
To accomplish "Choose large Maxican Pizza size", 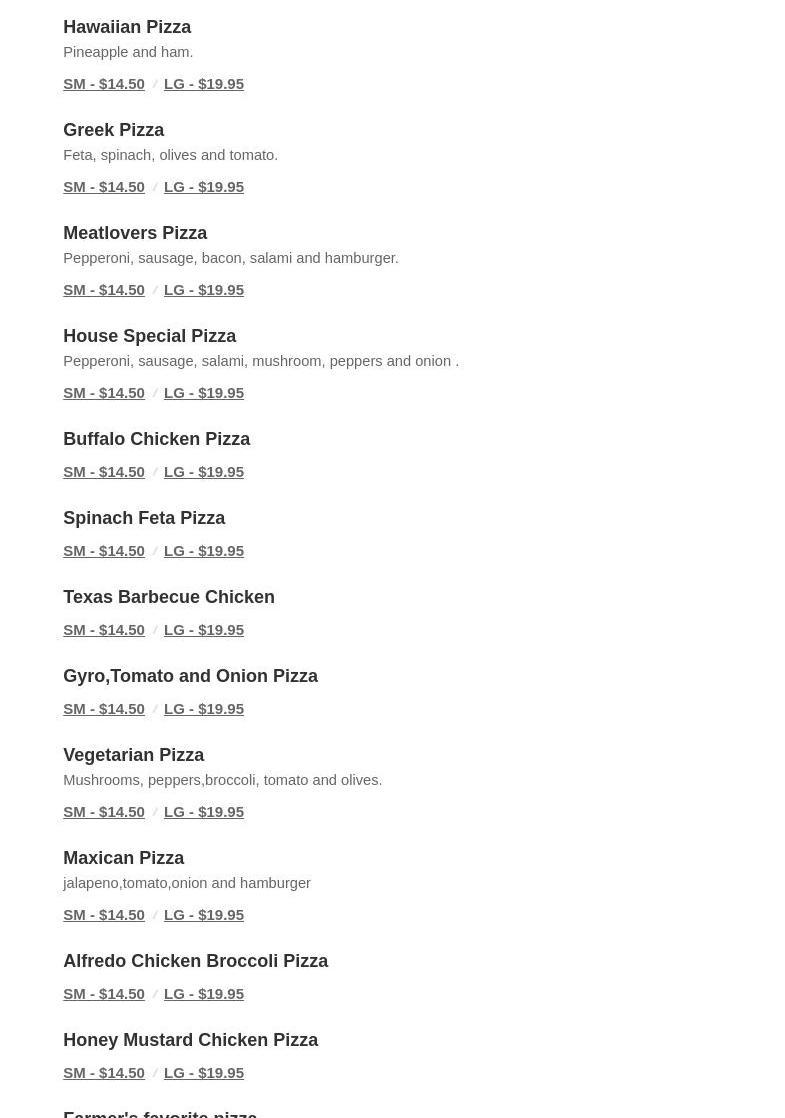I will point(204,915).
